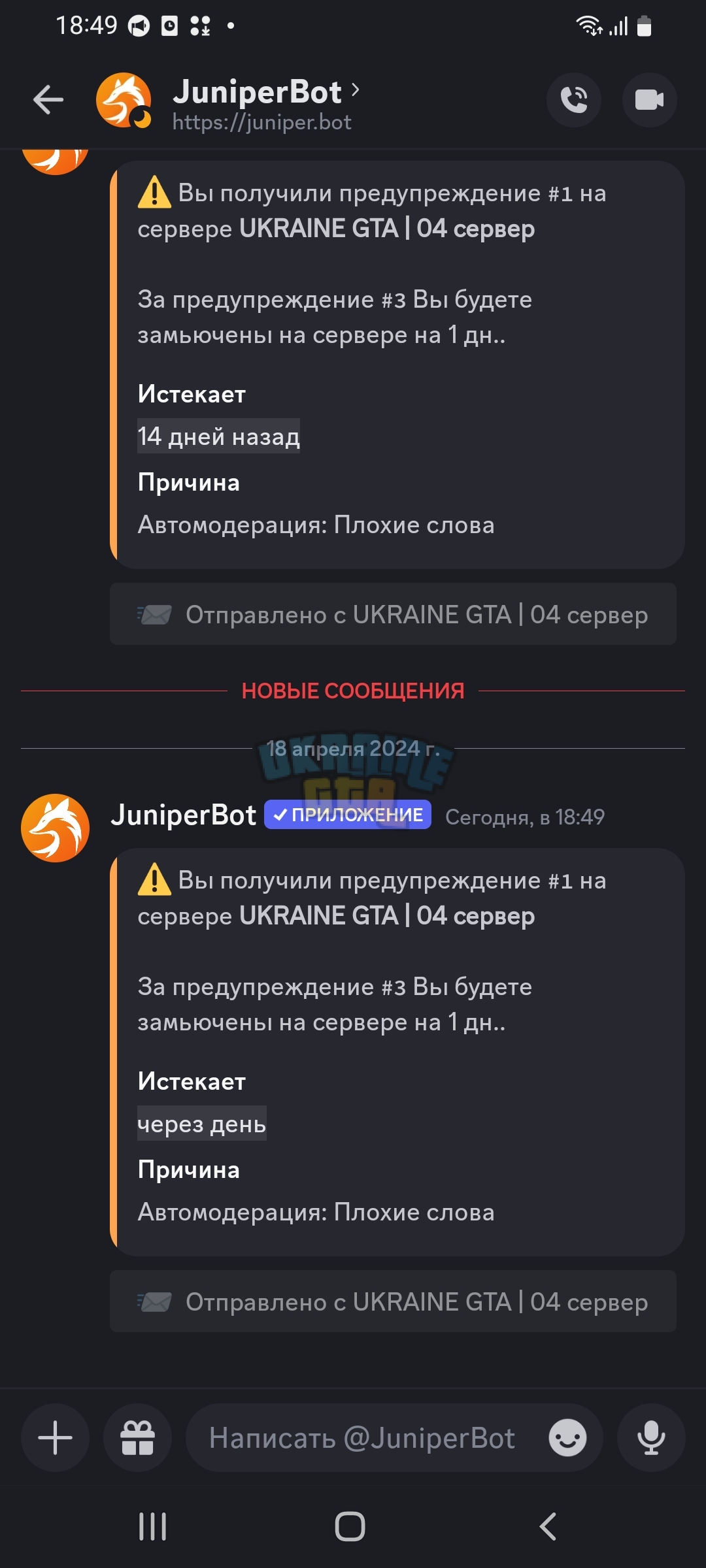Tap the microphone voice message button
Viewport: 706px width, 1568px height.
click(651, 1437)
